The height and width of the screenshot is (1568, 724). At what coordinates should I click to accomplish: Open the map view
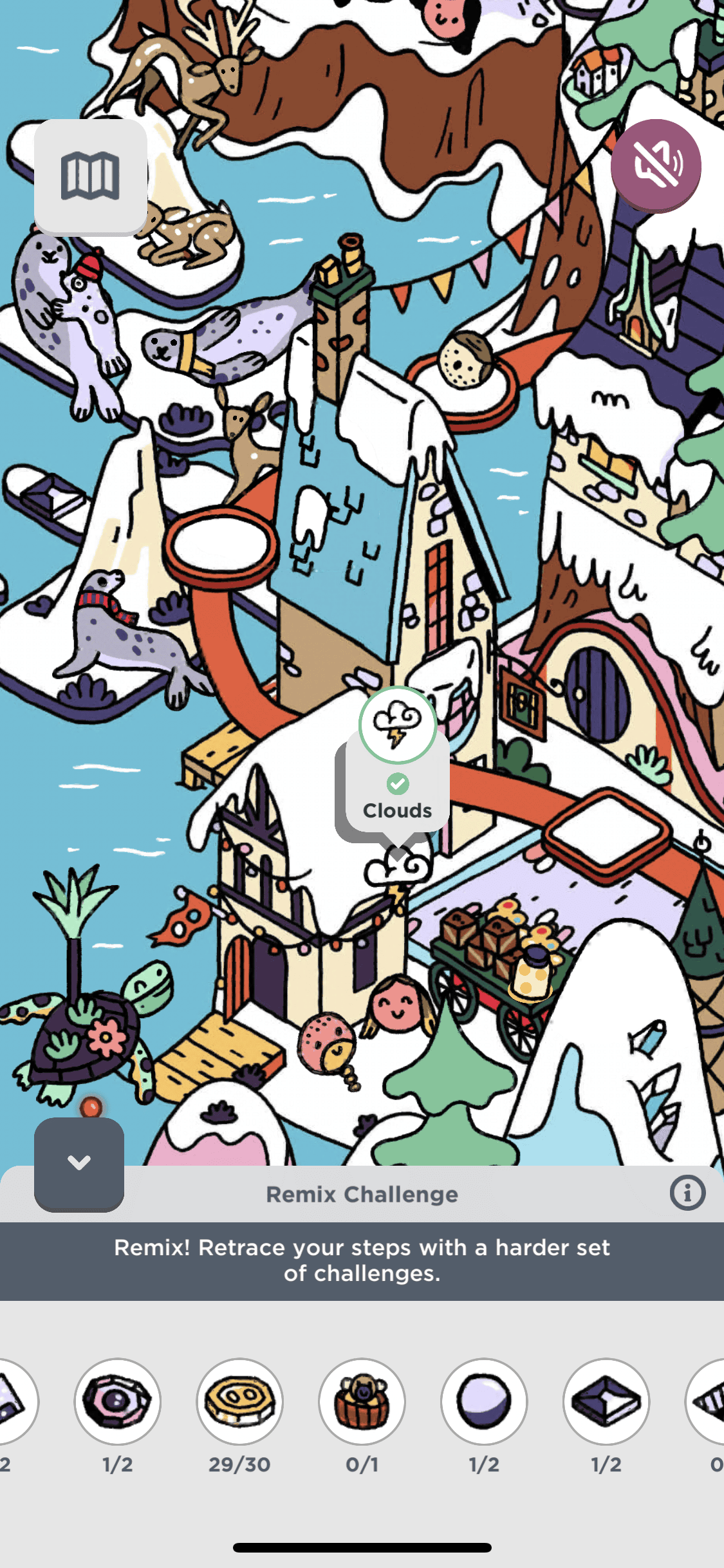pos(90,176)
